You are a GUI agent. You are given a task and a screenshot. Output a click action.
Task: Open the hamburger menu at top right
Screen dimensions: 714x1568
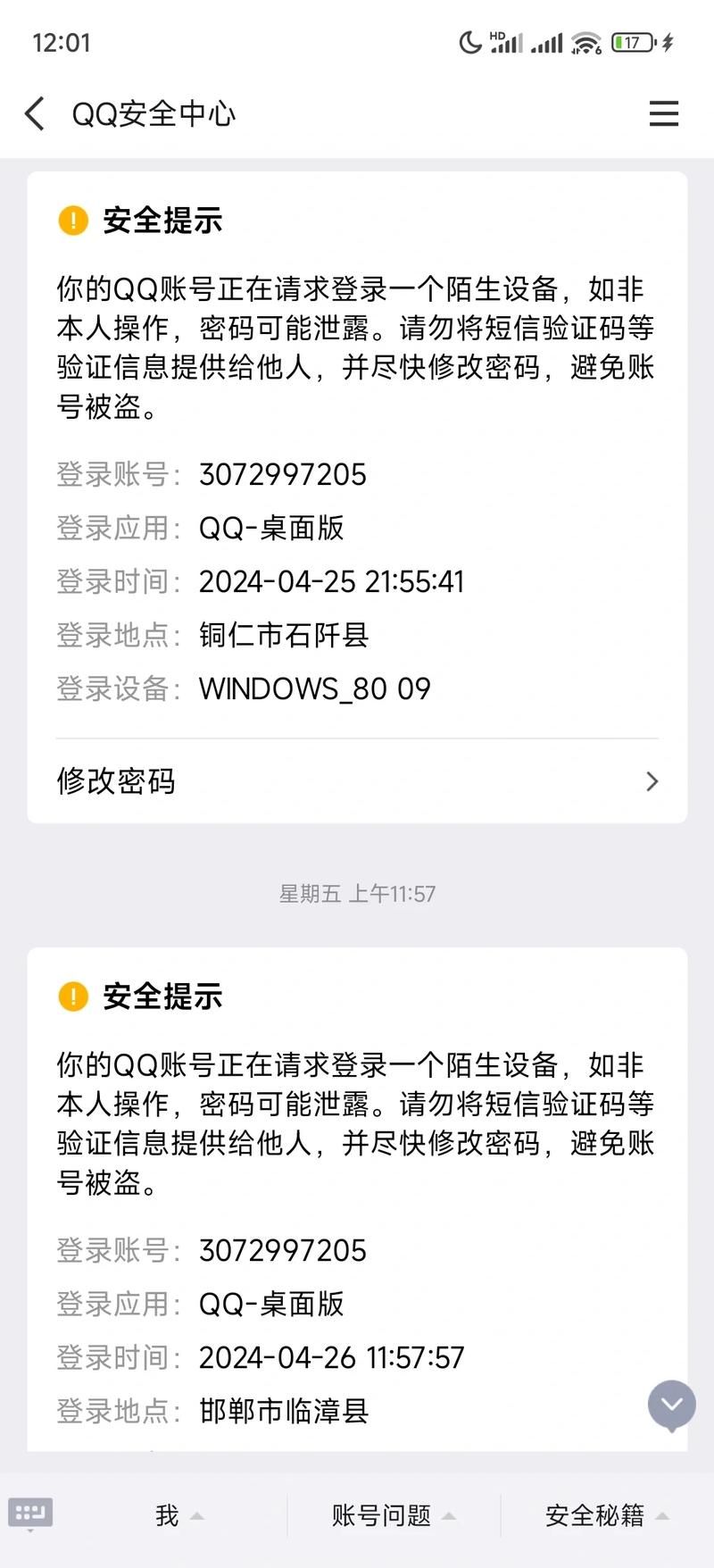pyautogui.click(x=664, y=113)
